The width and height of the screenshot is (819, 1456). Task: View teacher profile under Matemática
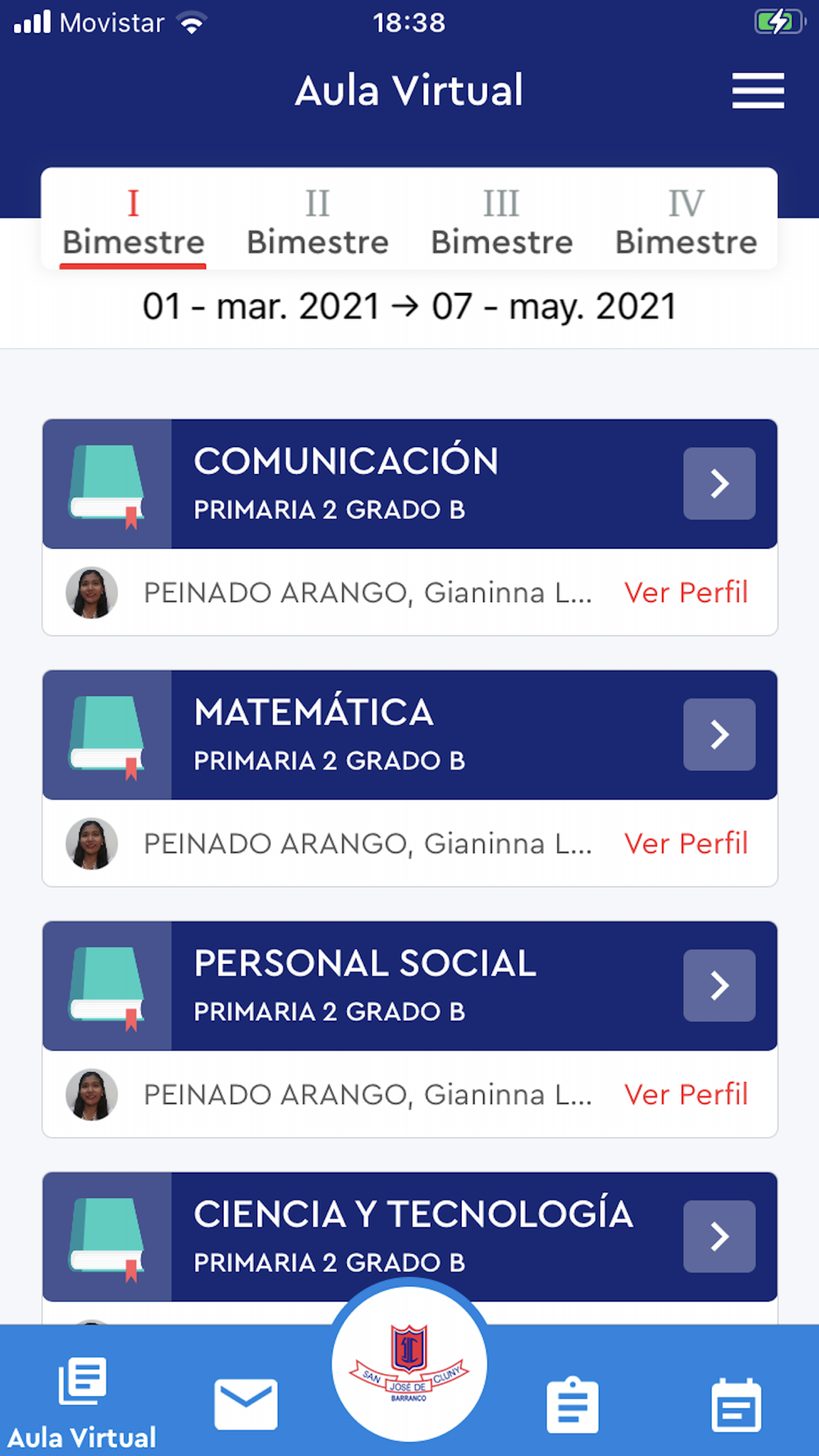tap(686, 843)
